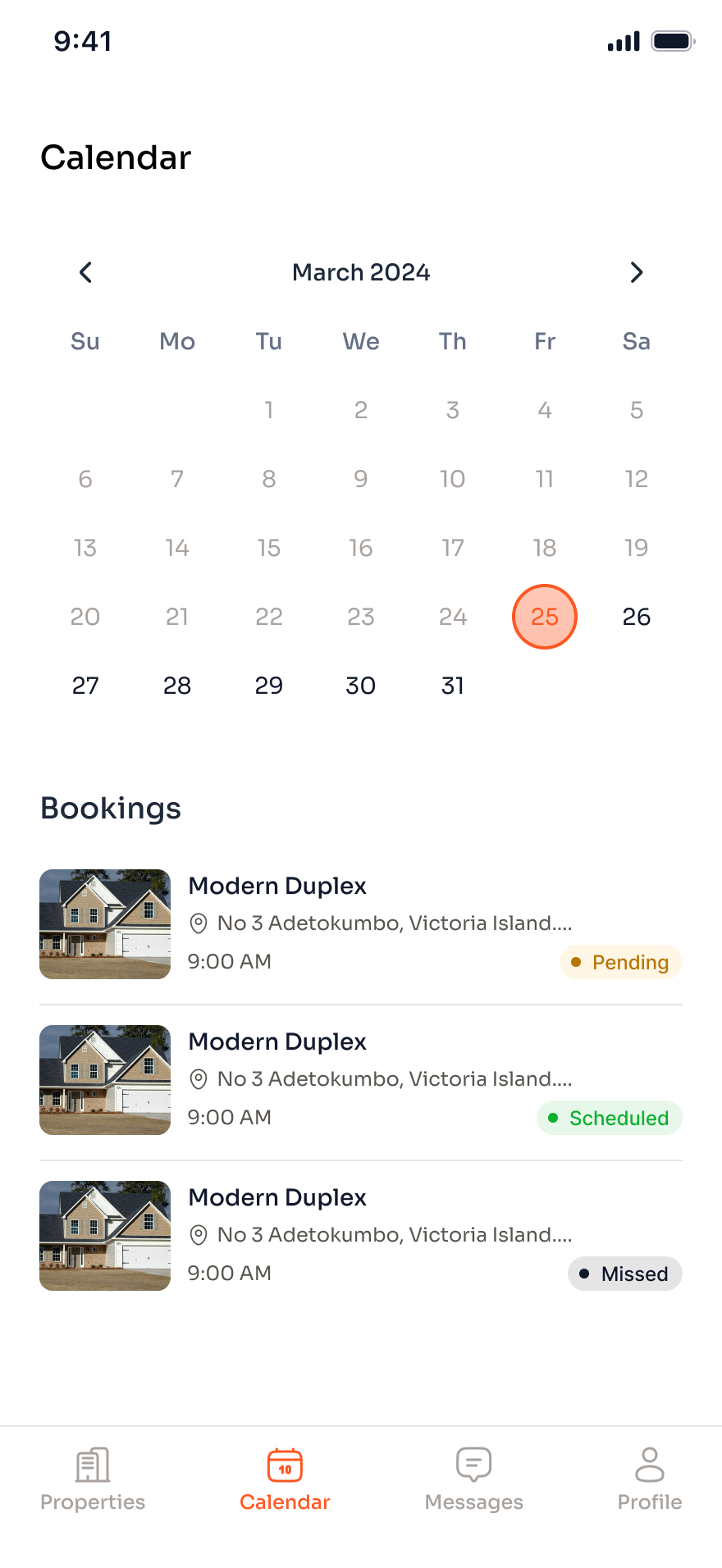Pick March 27 on the calendar
Image resolution: width=722 pixels, height=1568 pixels.
(x=85, y=686)
